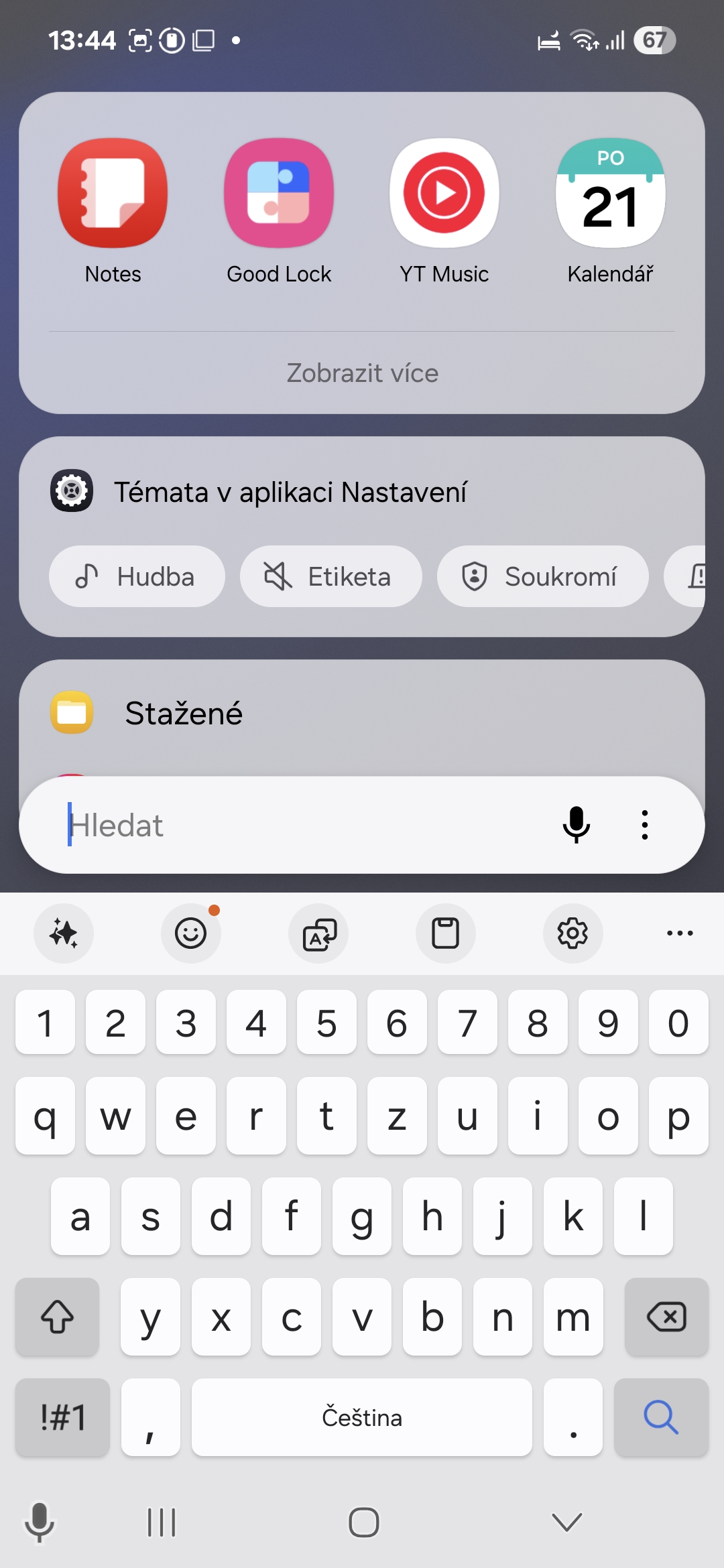724x1568 pixels.
Task: Launch the Good Lock app
Action: 278,192
